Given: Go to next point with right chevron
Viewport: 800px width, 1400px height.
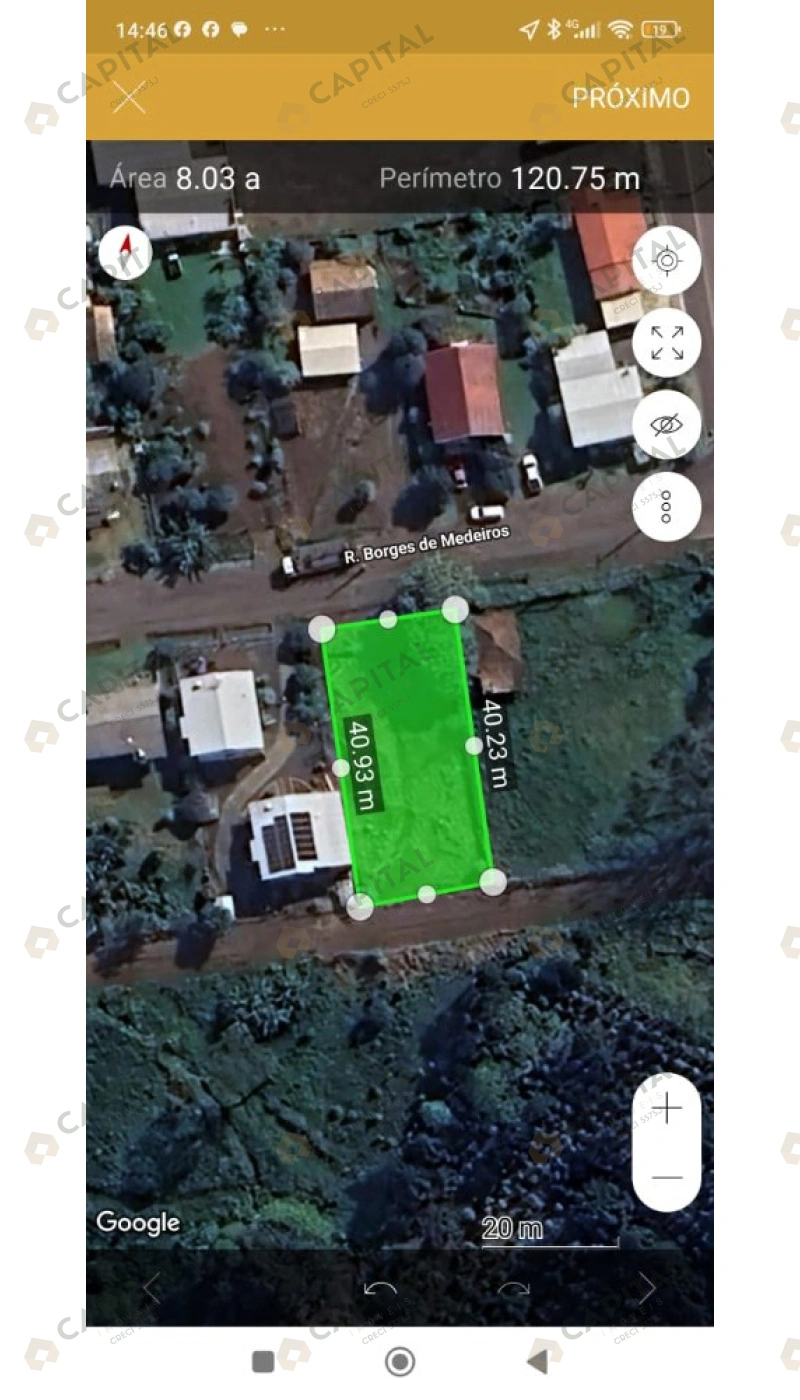Looking at the screenshot, I should tap(647, 1289).
